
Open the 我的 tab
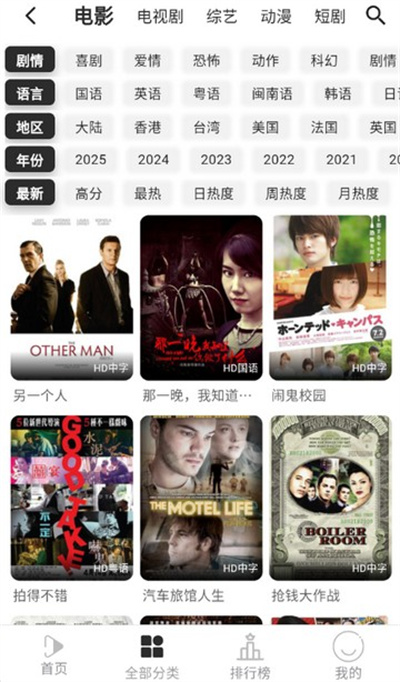click(x=348, y=655)
